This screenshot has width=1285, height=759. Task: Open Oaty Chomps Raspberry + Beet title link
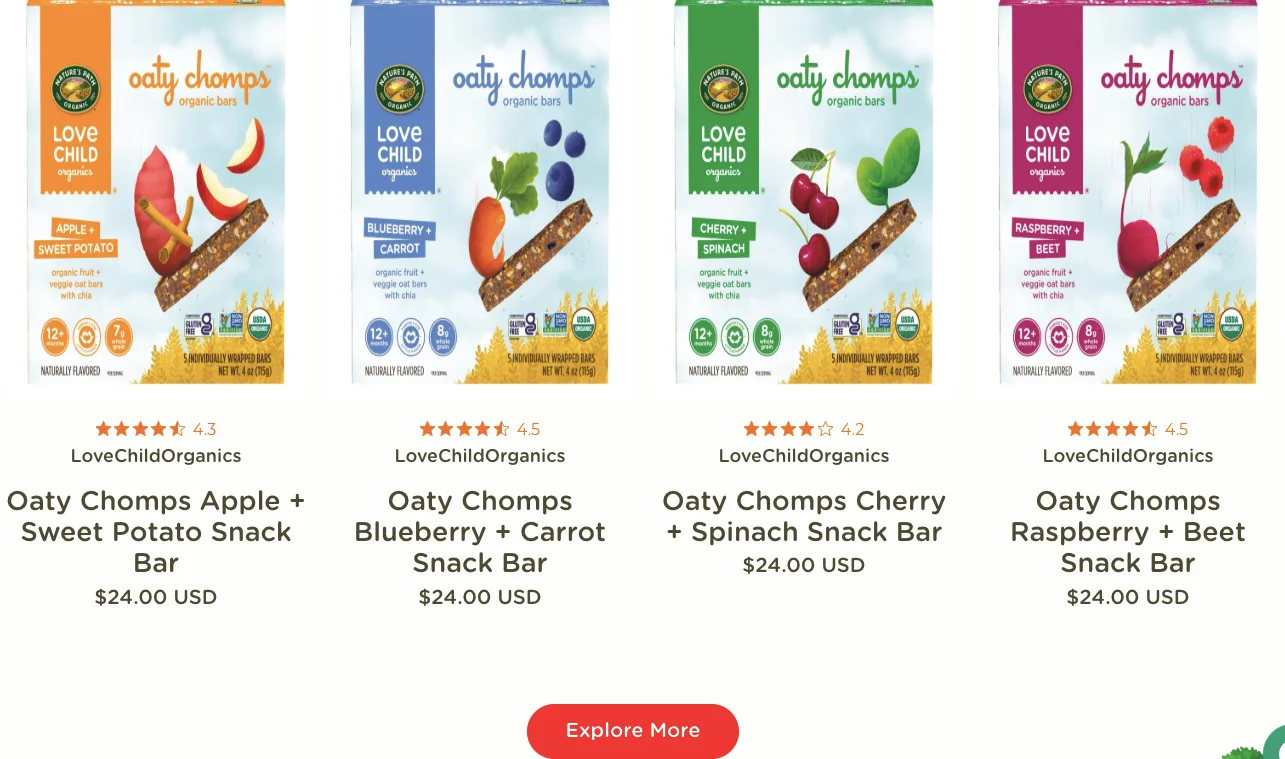tap(1128, 531)
